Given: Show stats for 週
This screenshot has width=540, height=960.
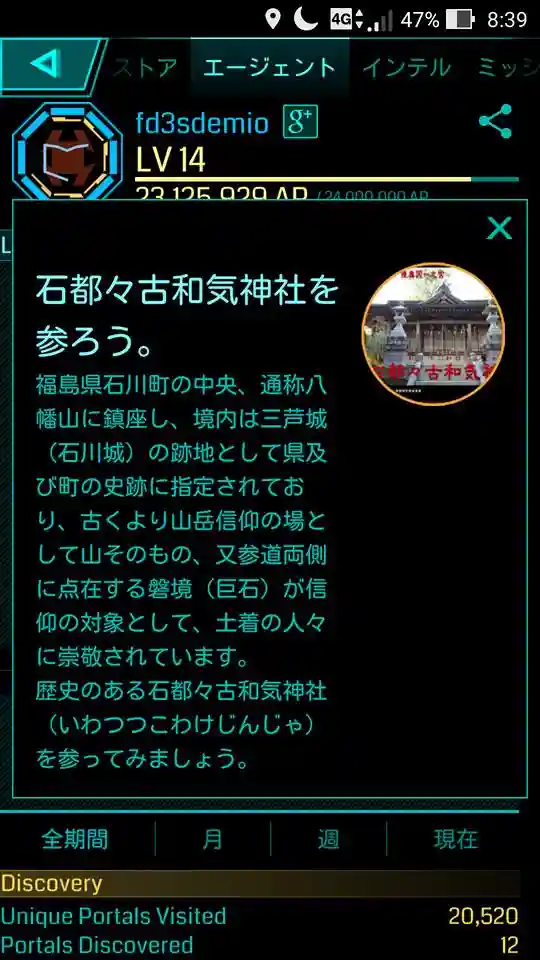Looking at the screenshot, I should tap(328, 839).
